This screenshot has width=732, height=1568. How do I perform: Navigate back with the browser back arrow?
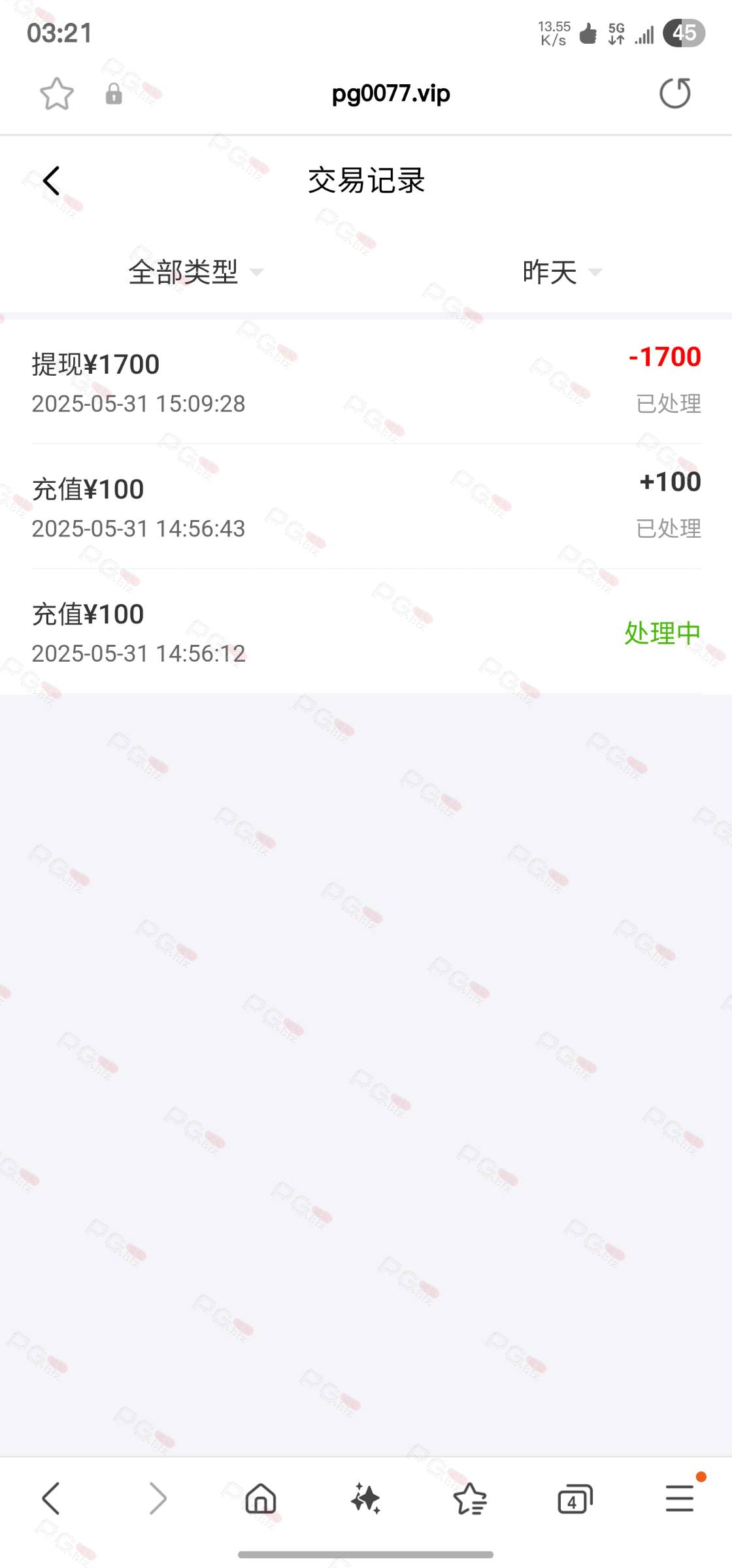51,1497
